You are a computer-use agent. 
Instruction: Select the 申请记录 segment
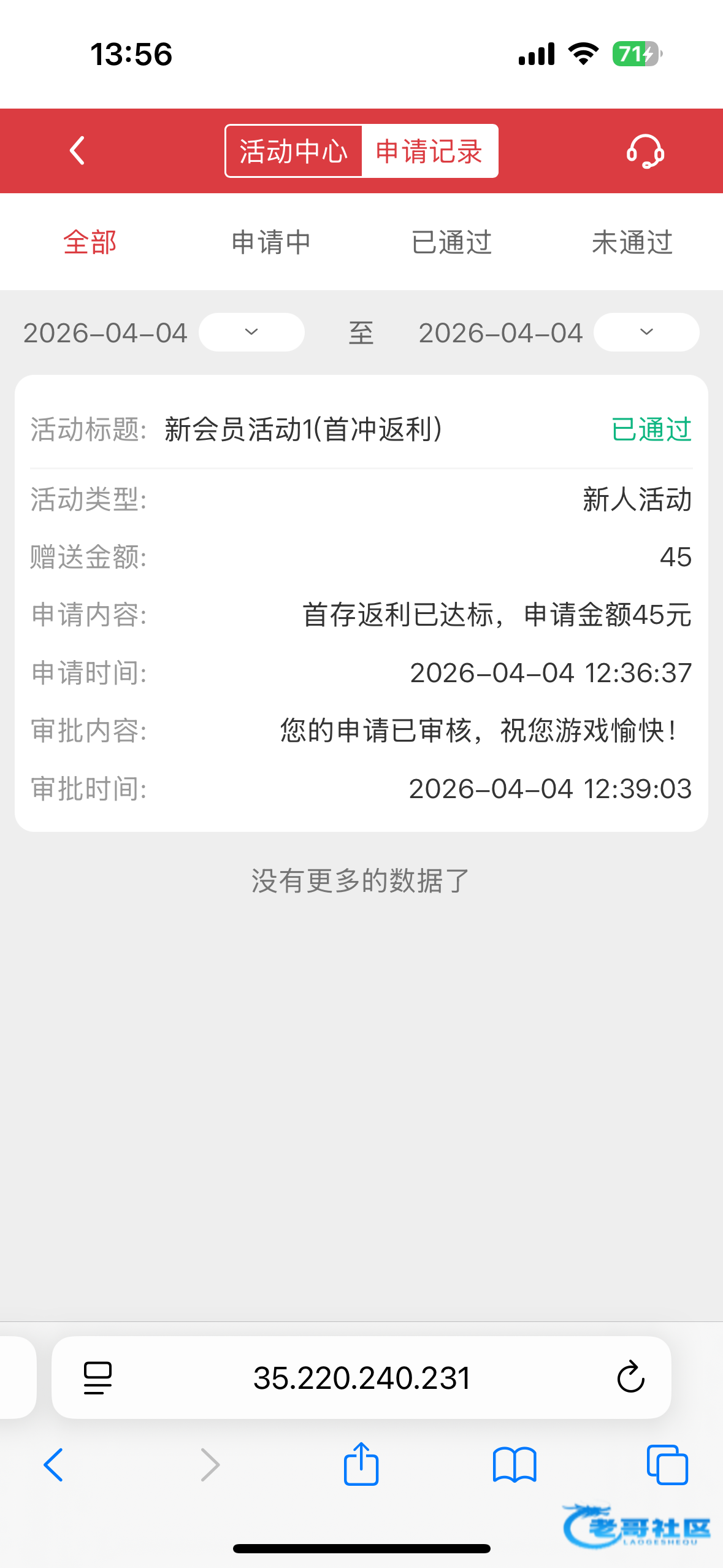[x=429, y=152]
